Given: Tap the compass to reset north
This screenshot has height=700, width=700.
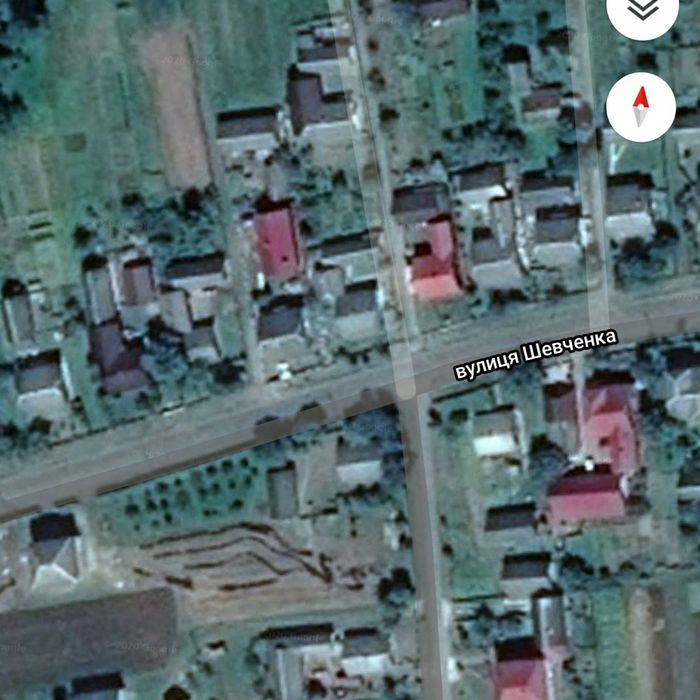Looking at the screenshot, I should click(641, 107).
